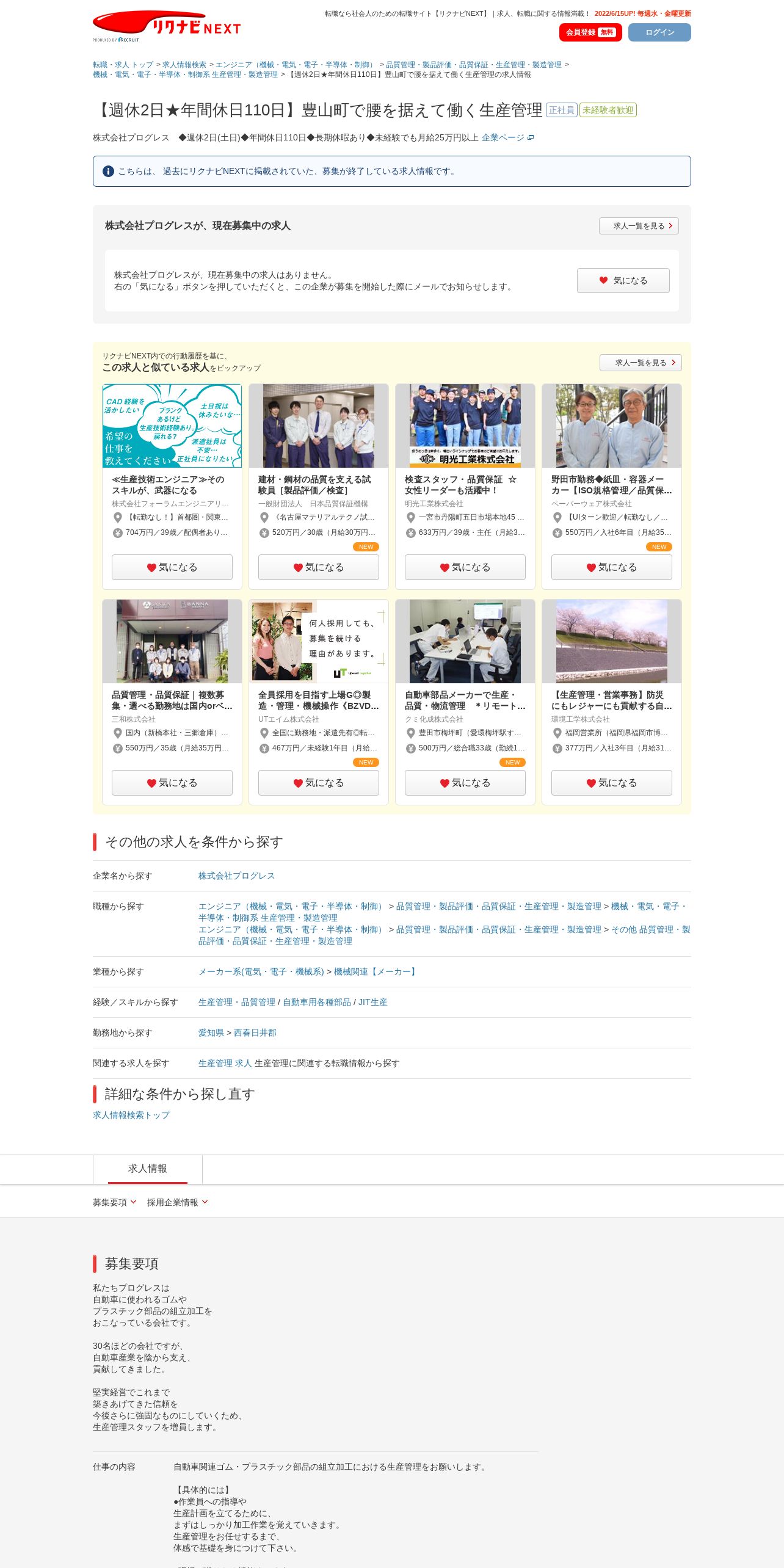Tap 気になる for 株式会社プログレス
Image resolution: width=784 pixels, height=1568 pixels.
click(623, 280)
